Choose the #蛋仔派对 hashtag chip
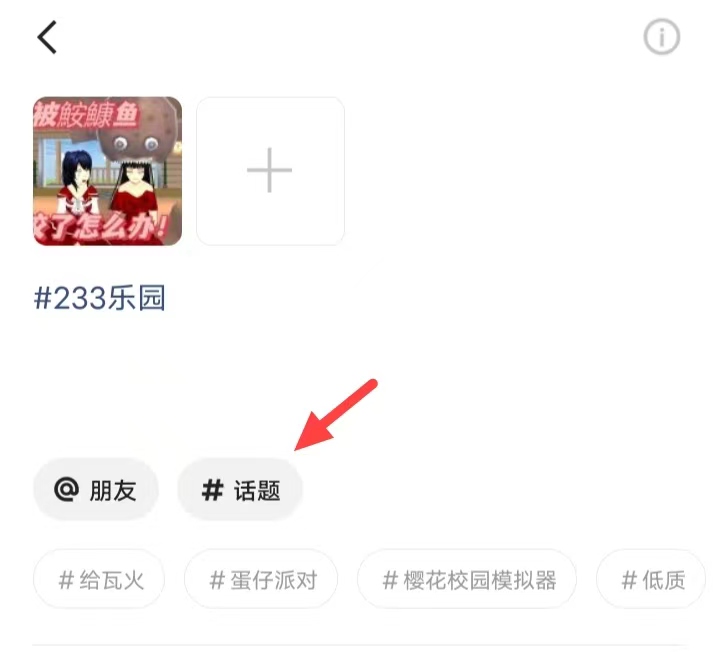Image resolution: width=716 pixels, height=652 pixels. [261, 579]
